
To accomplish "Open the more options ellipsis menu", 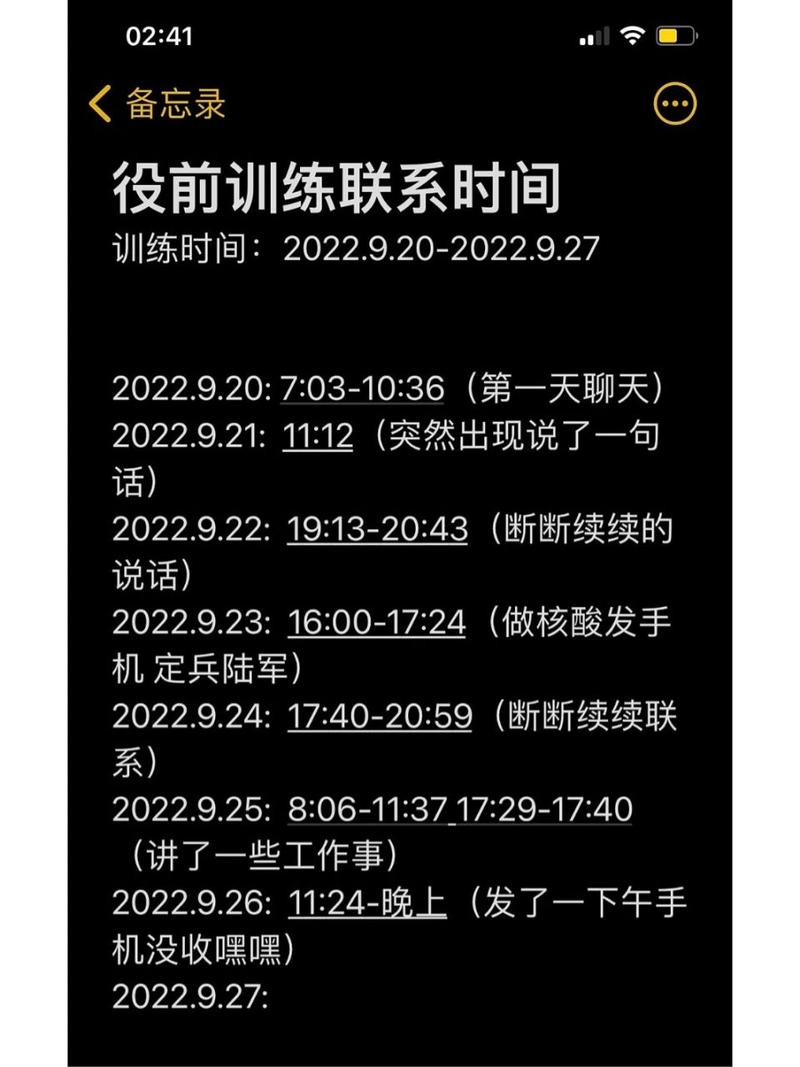I will [675, 102].
